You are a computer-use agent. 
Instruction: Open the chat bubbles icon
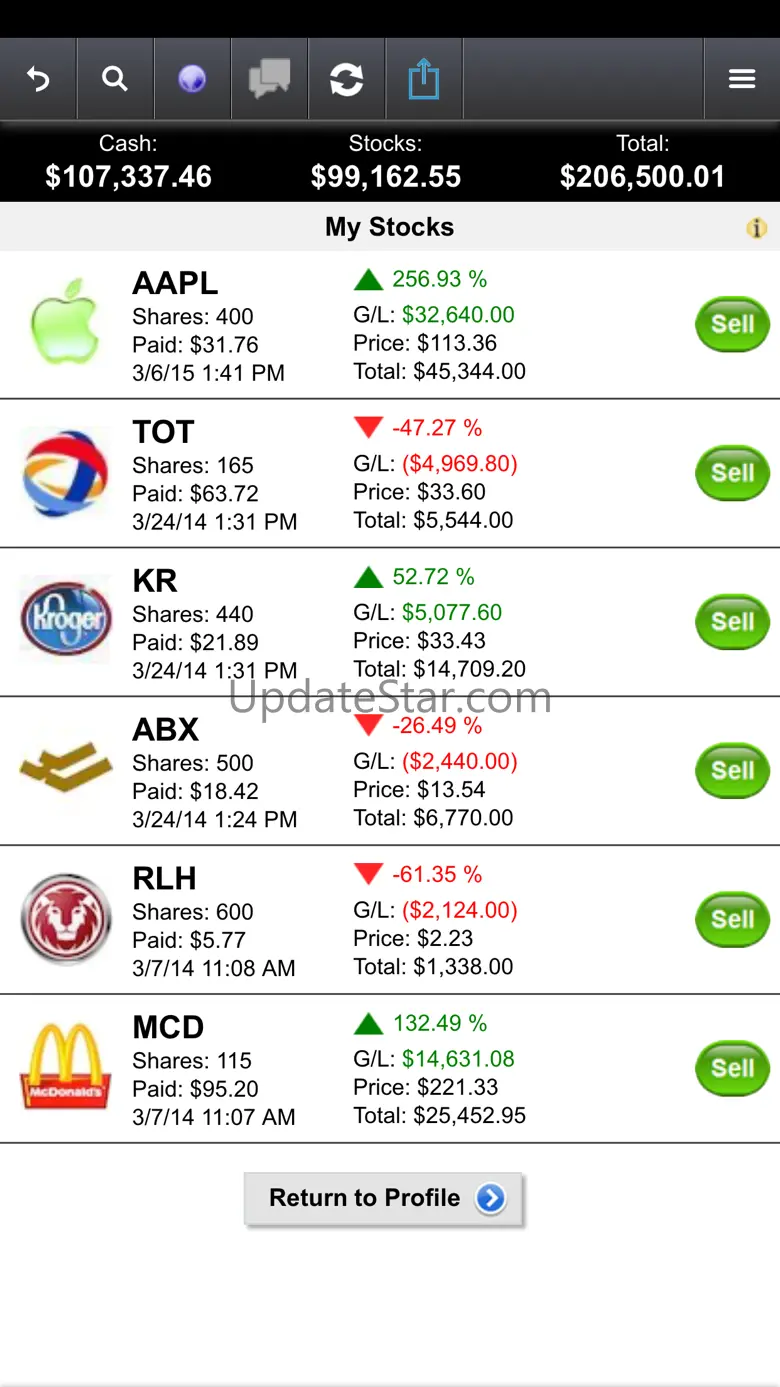(269, 79)
